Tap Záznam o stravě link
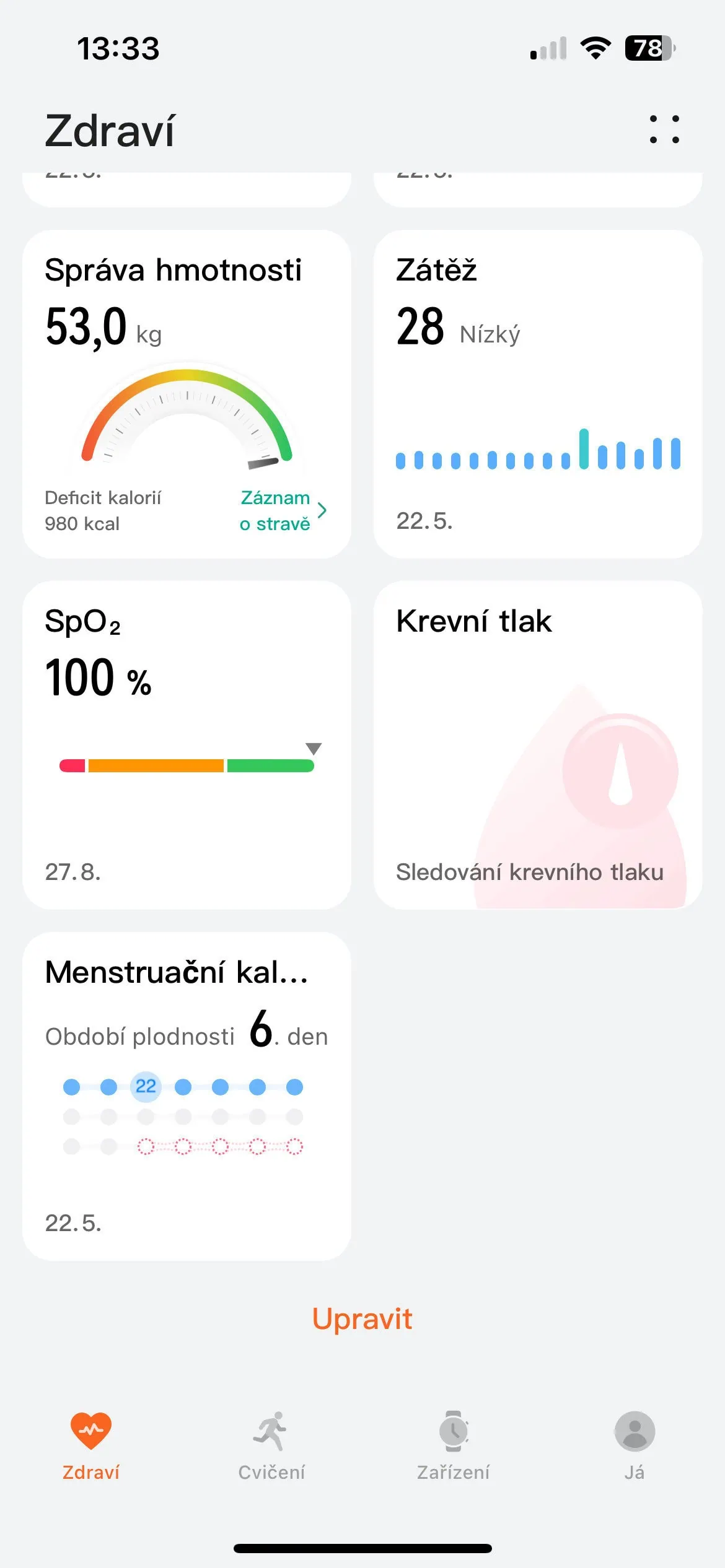This screenshot has height=1568, width=725. [282, 511]
